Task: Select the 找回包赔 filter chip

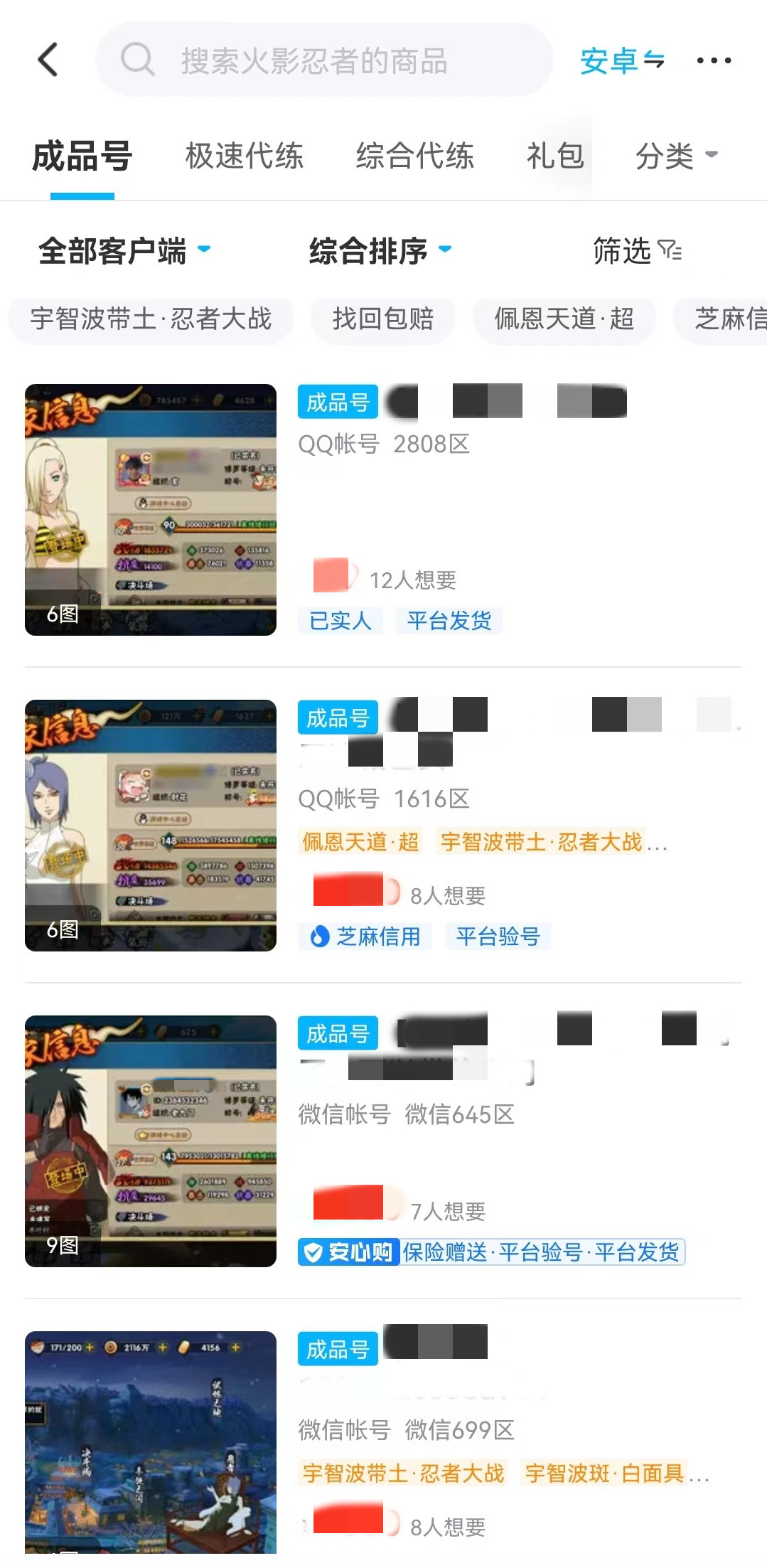Action: point(382,319)
